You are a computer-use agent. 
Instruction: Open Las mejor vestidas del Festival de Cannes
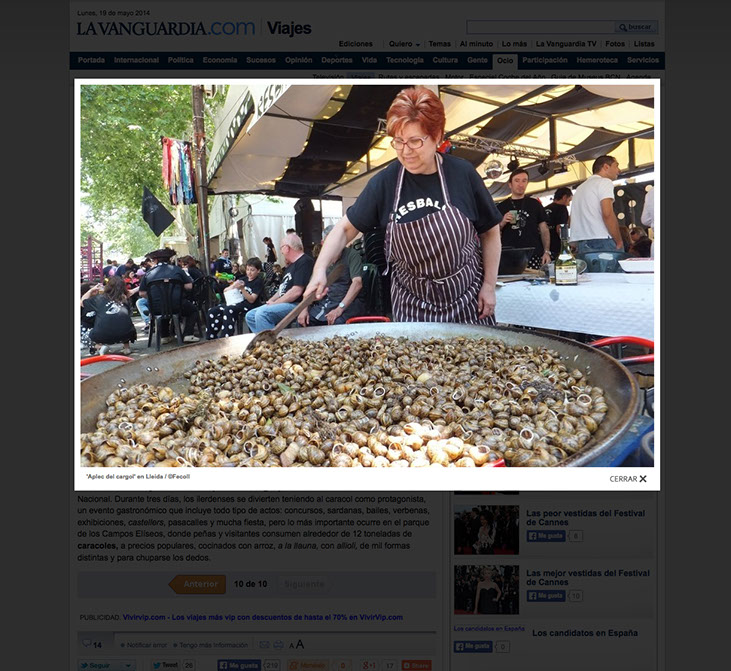tap(585, 577)
